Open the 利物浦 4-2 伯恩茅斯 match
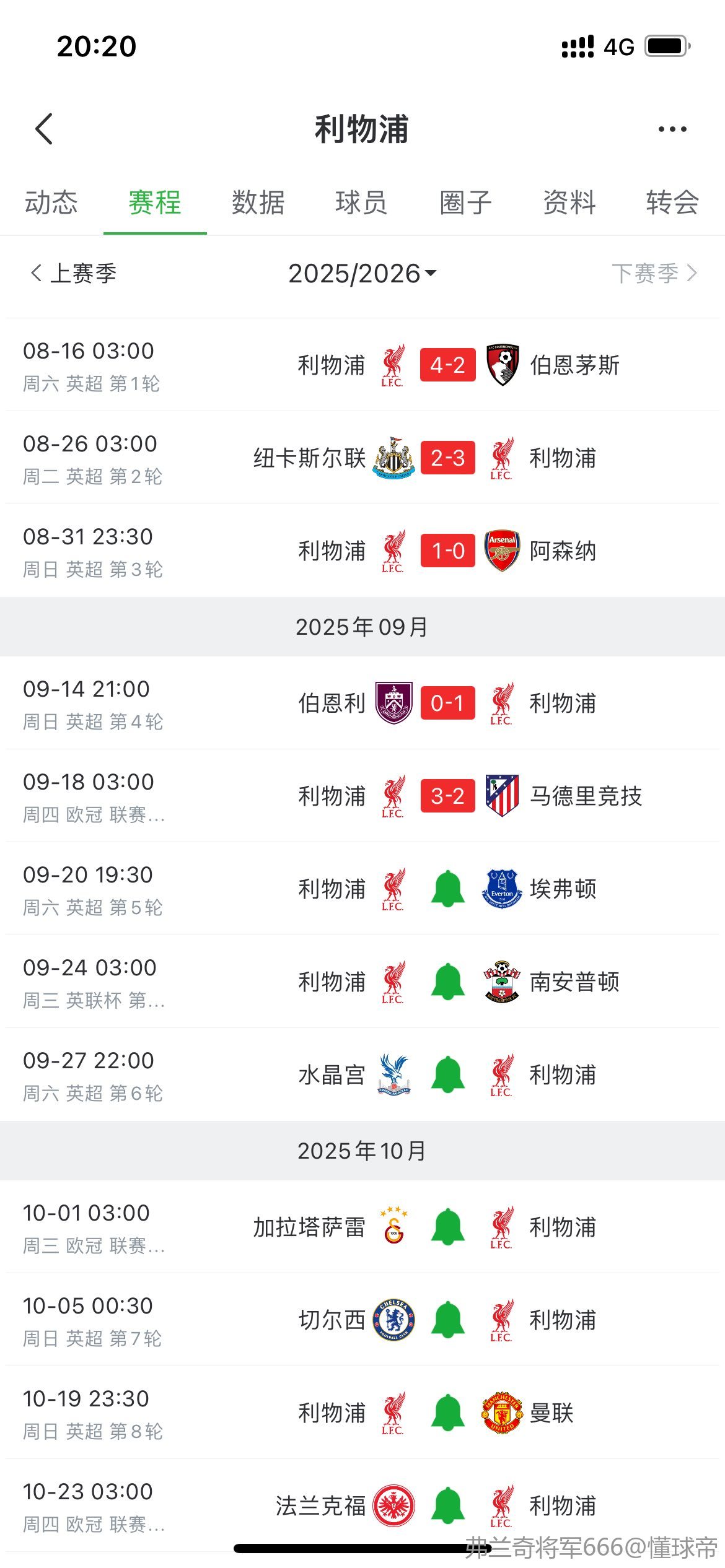Viewport: 725px width, 1568px height. pyautogui.click(x=362, y=365)
